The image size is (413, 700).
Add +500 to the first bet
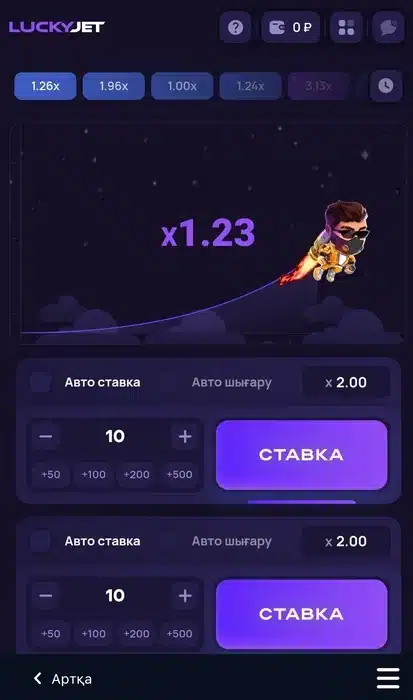click(x=179, y=474)
